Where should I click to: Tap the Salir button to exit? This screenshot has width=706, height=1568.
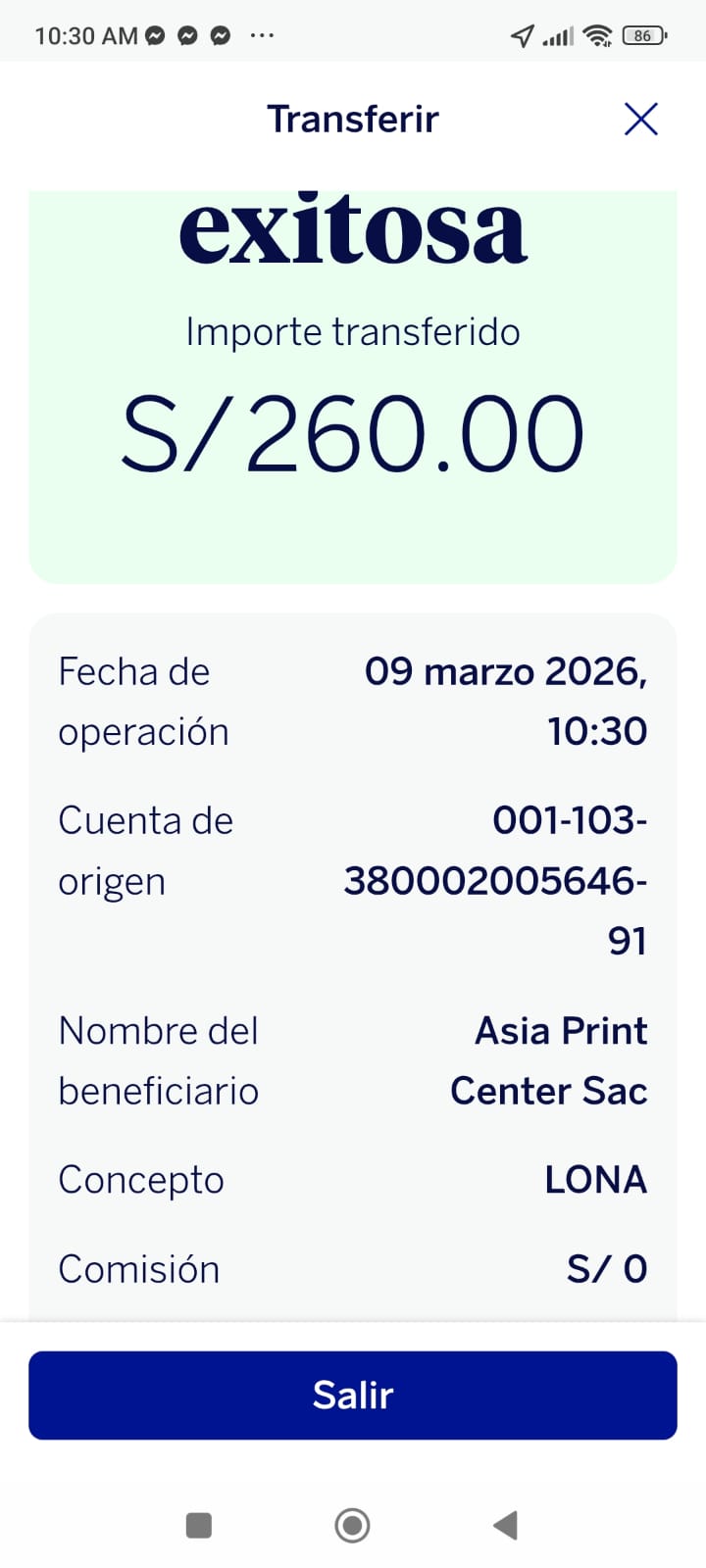[353, 1395]
